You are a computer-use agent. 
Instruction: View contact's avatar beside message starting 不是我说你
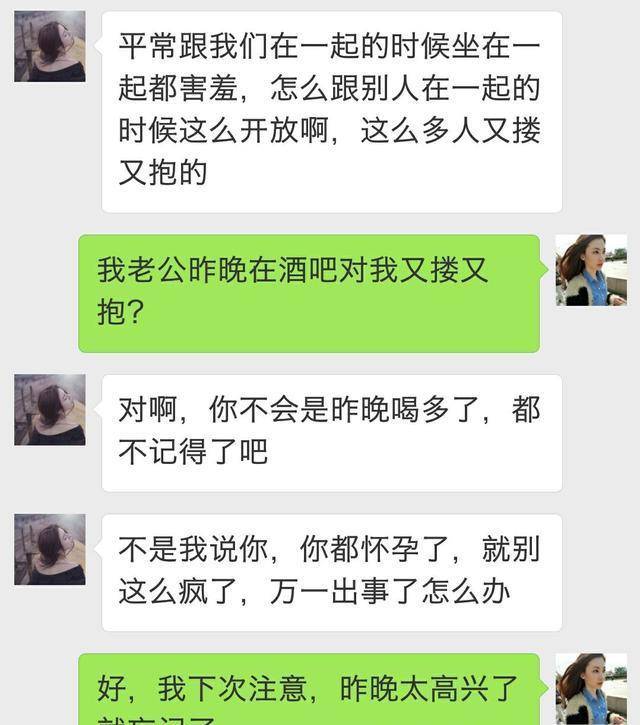(x=50, y=549)
